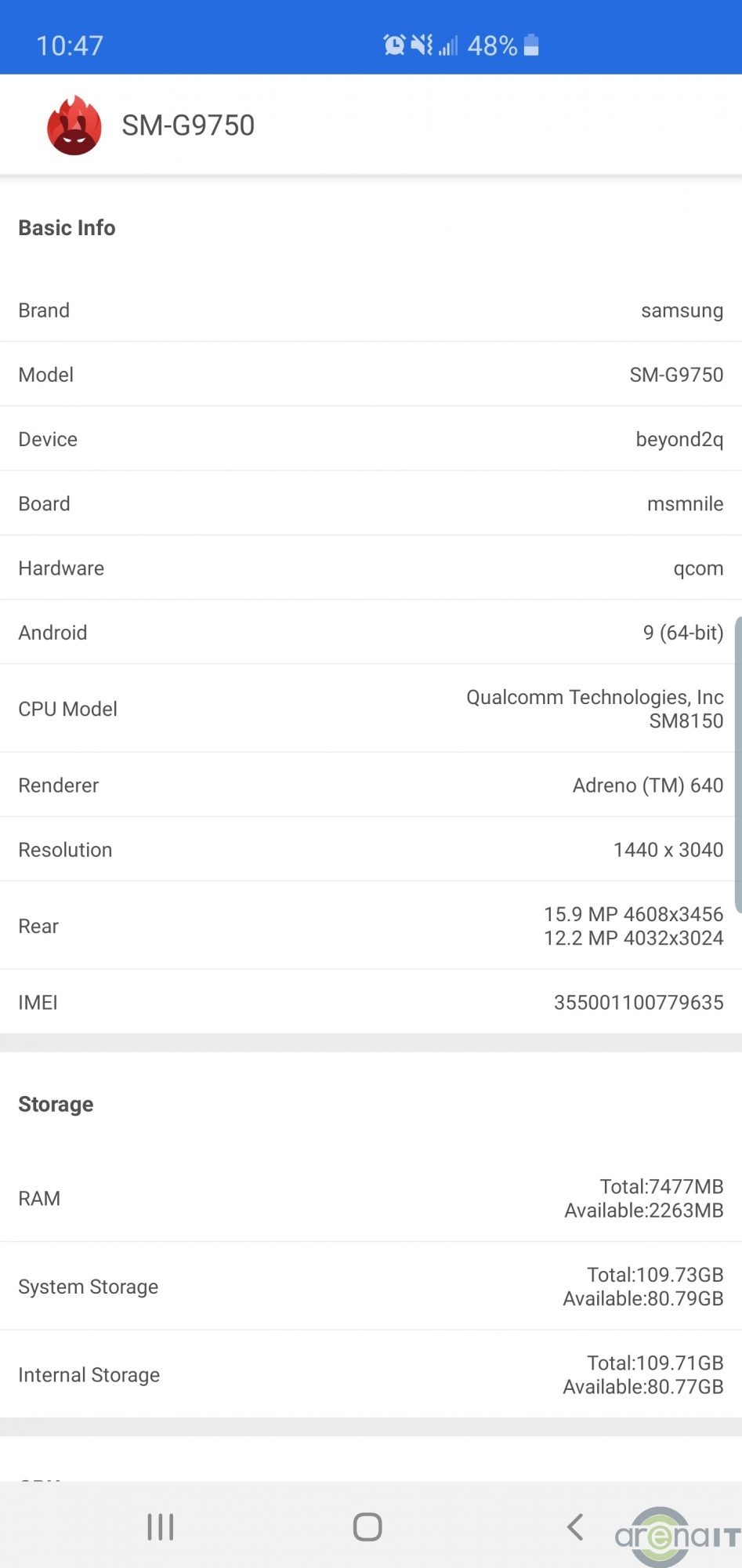Tap the home button in the navigation bar
The width and height of the screenshot is (742, 1568).
click(367, 1526)
